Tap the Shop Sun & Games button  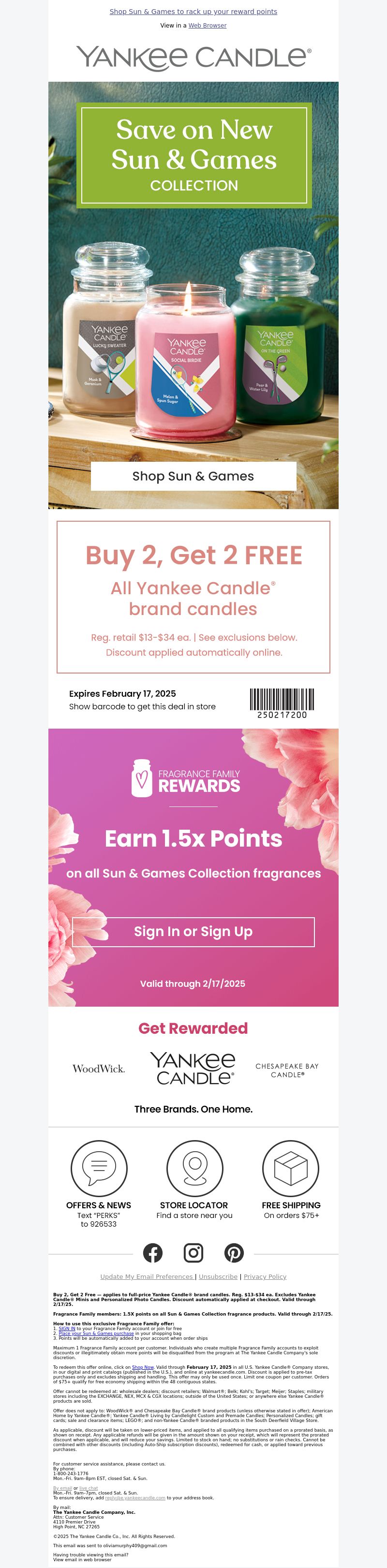tap(193, 476)
